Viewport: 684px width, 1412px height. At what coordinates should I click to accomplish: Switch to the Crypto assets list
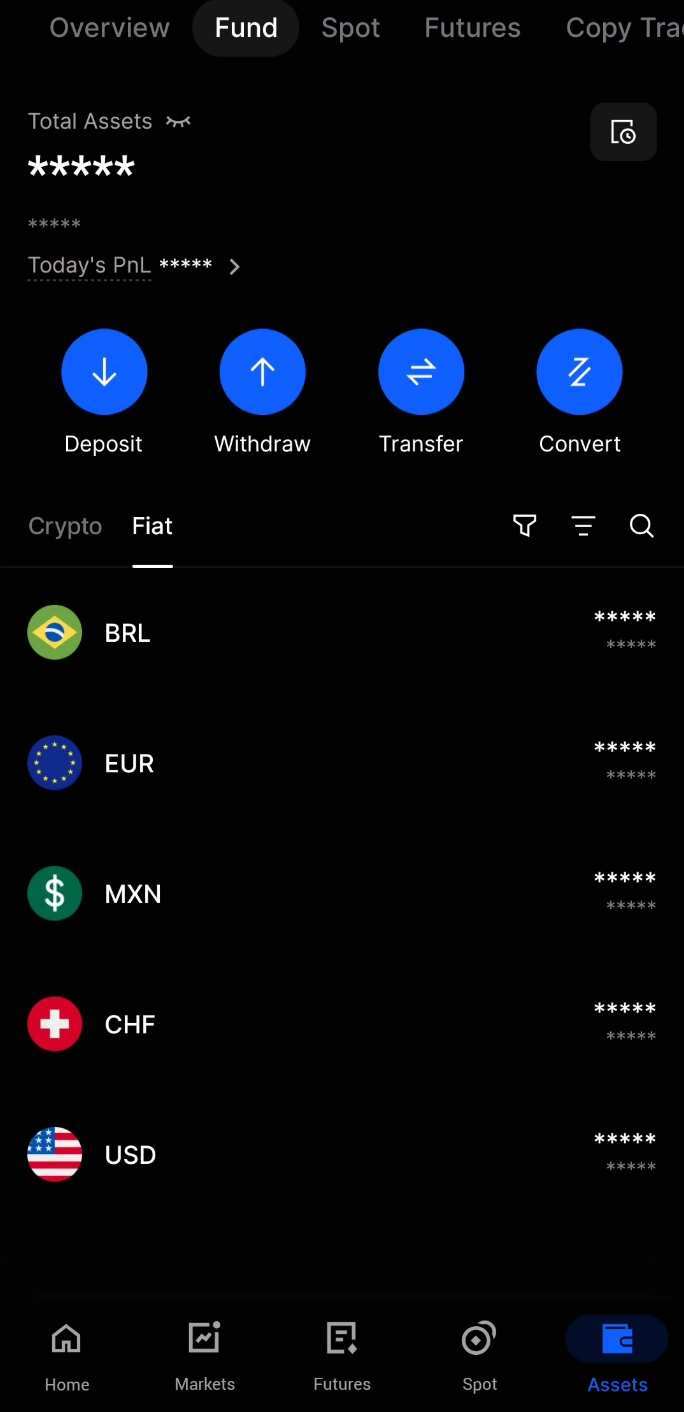(65, 526)
